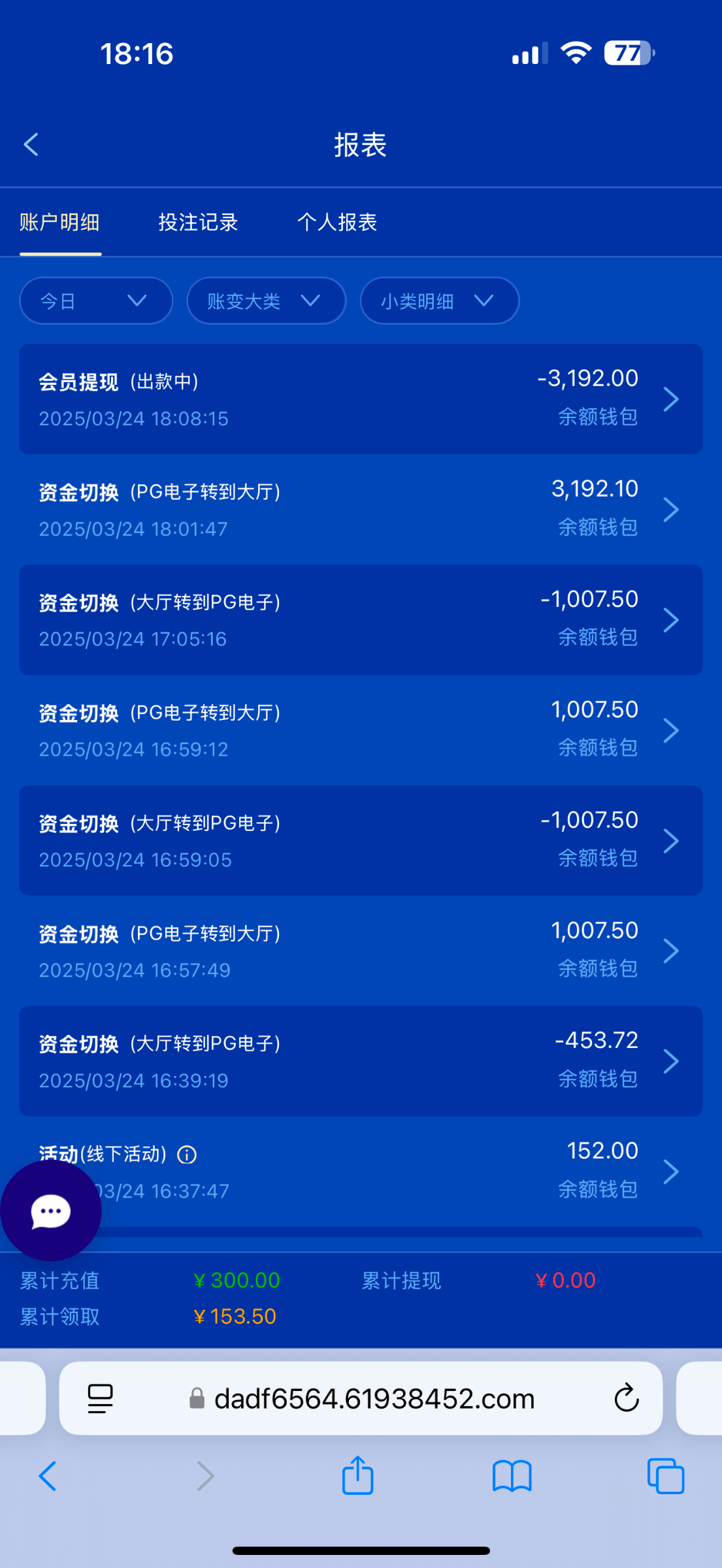Show all open browser tabs
This screenshot has height=1568, width=722.
click(x=666, y=1476)
